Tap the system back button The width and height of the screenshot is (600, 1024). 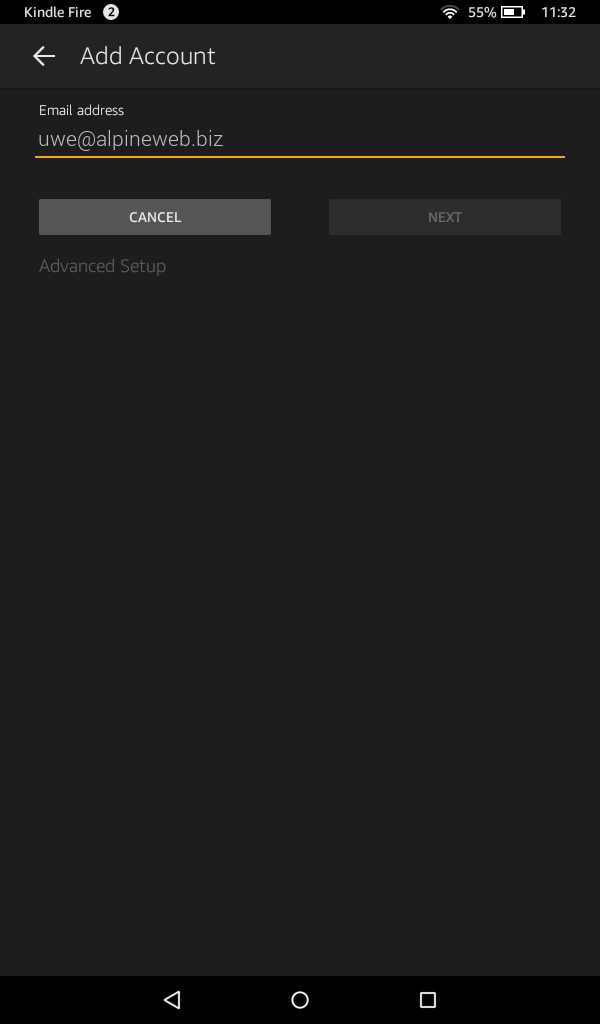[172, 999]
